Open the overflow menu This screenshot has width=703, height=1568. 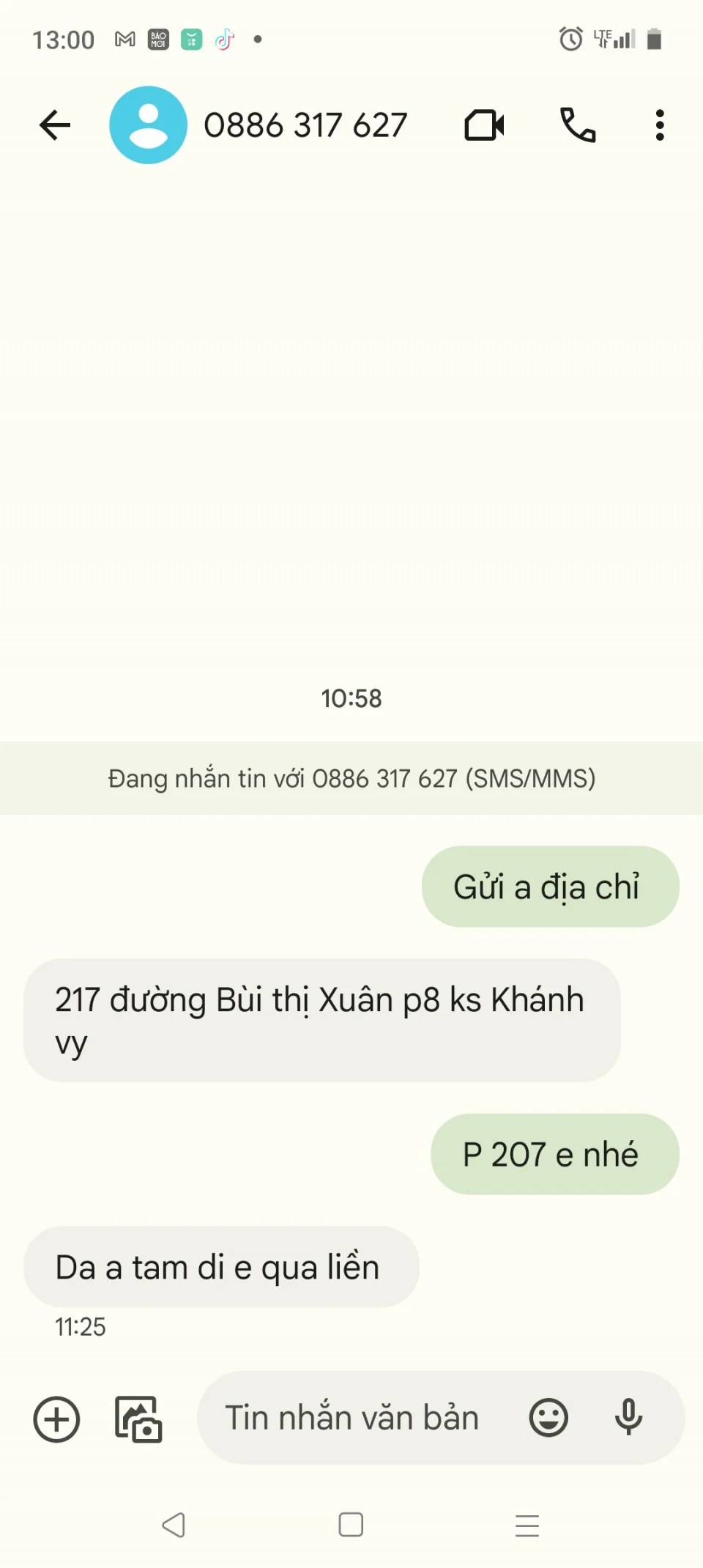tap(660, 125)
